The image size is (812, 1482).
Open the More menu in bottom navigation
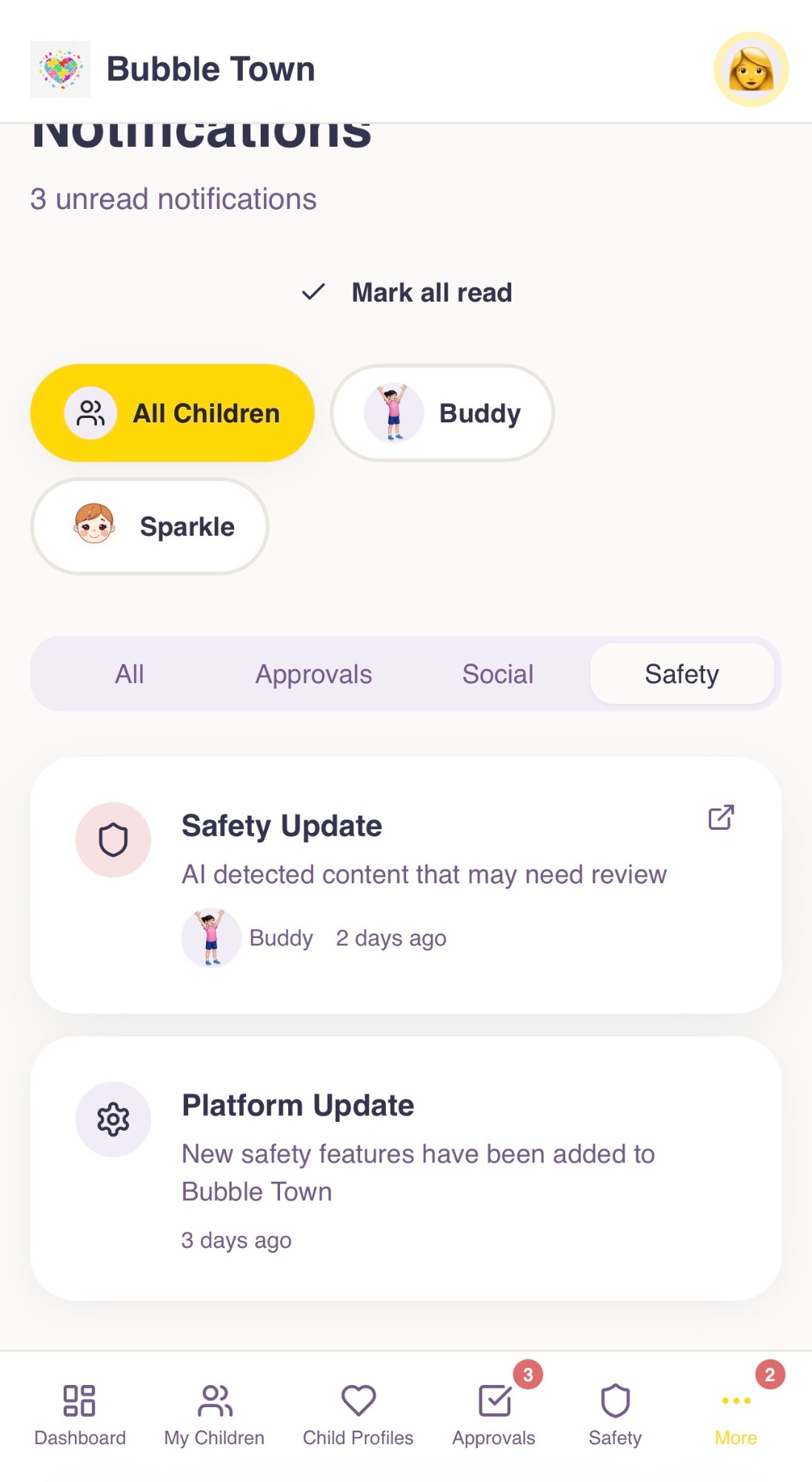point(736,1415)
